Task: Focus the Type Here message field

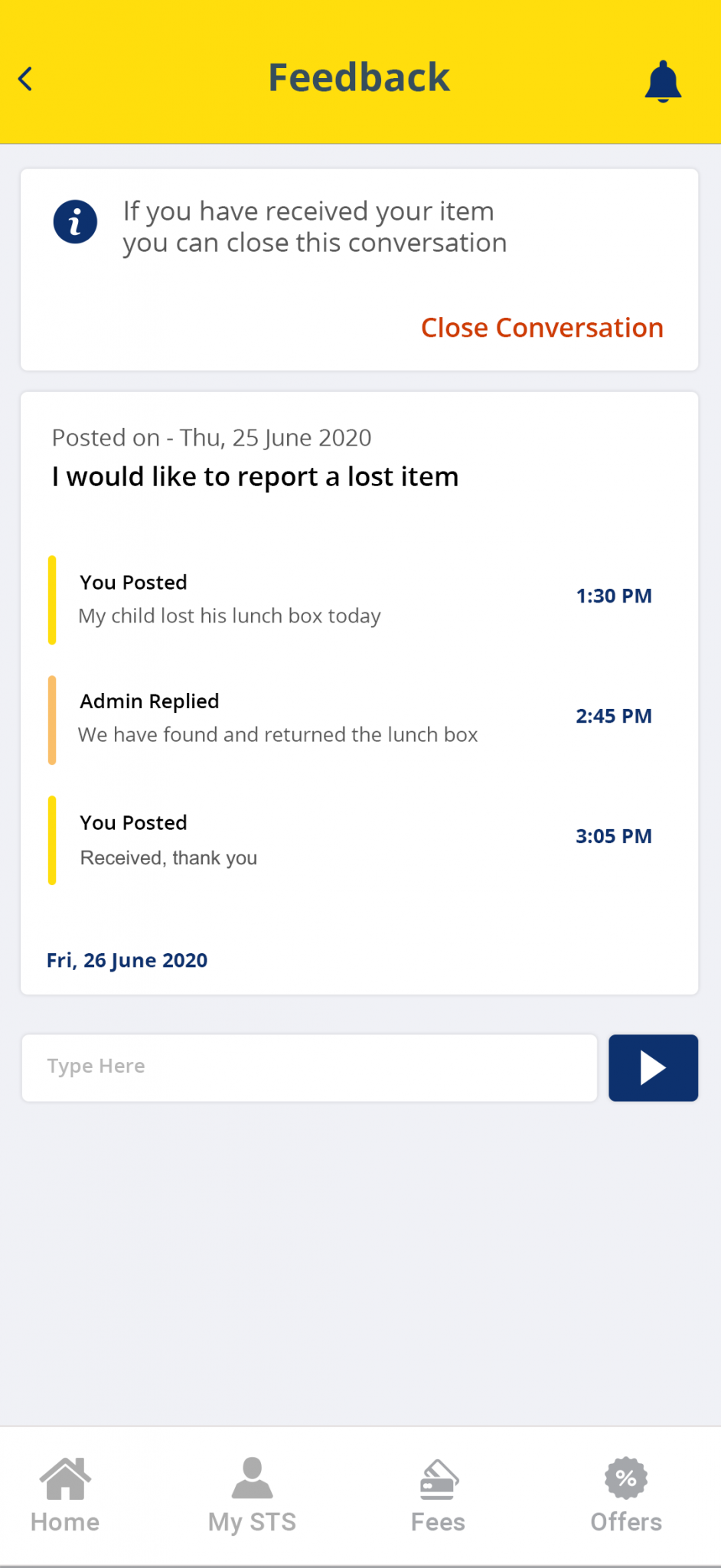Action: pos(309,1067)
